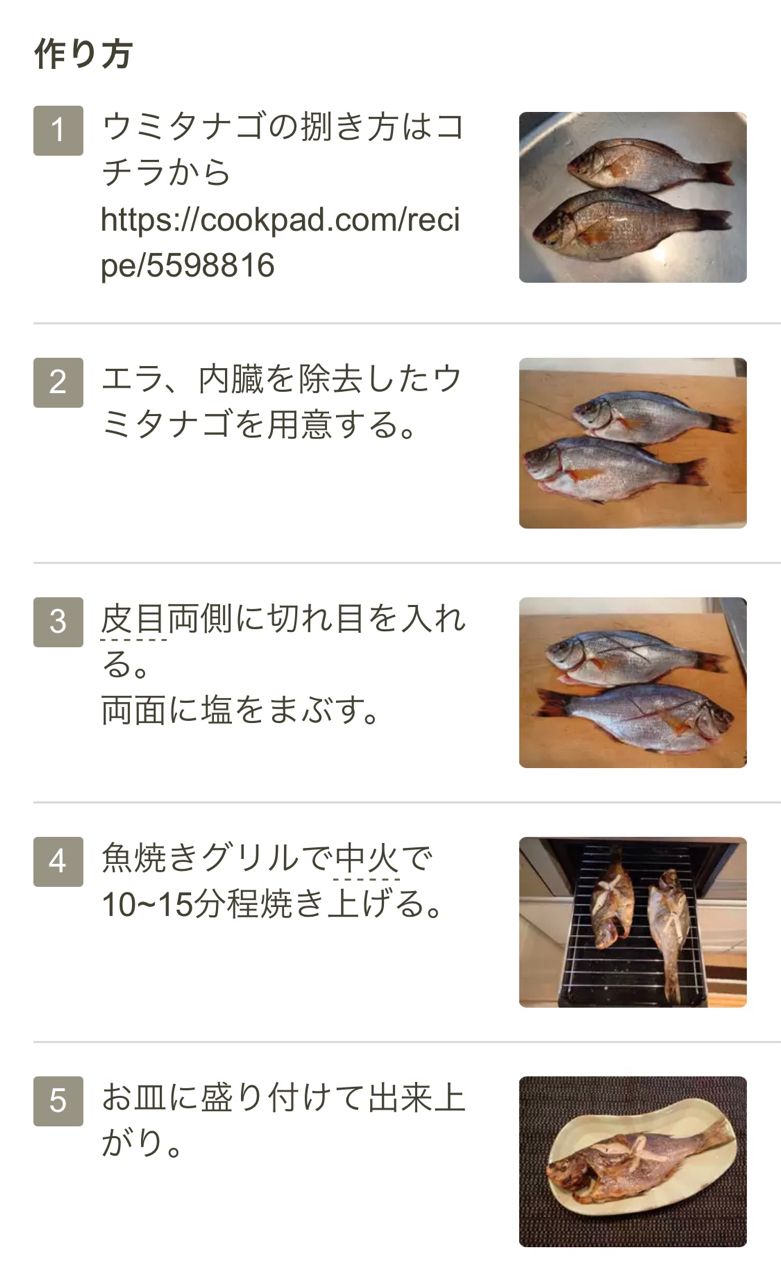Enlarge the step 3 scored fish photo
781x1280 pixels.
click(x=632, y=683)
